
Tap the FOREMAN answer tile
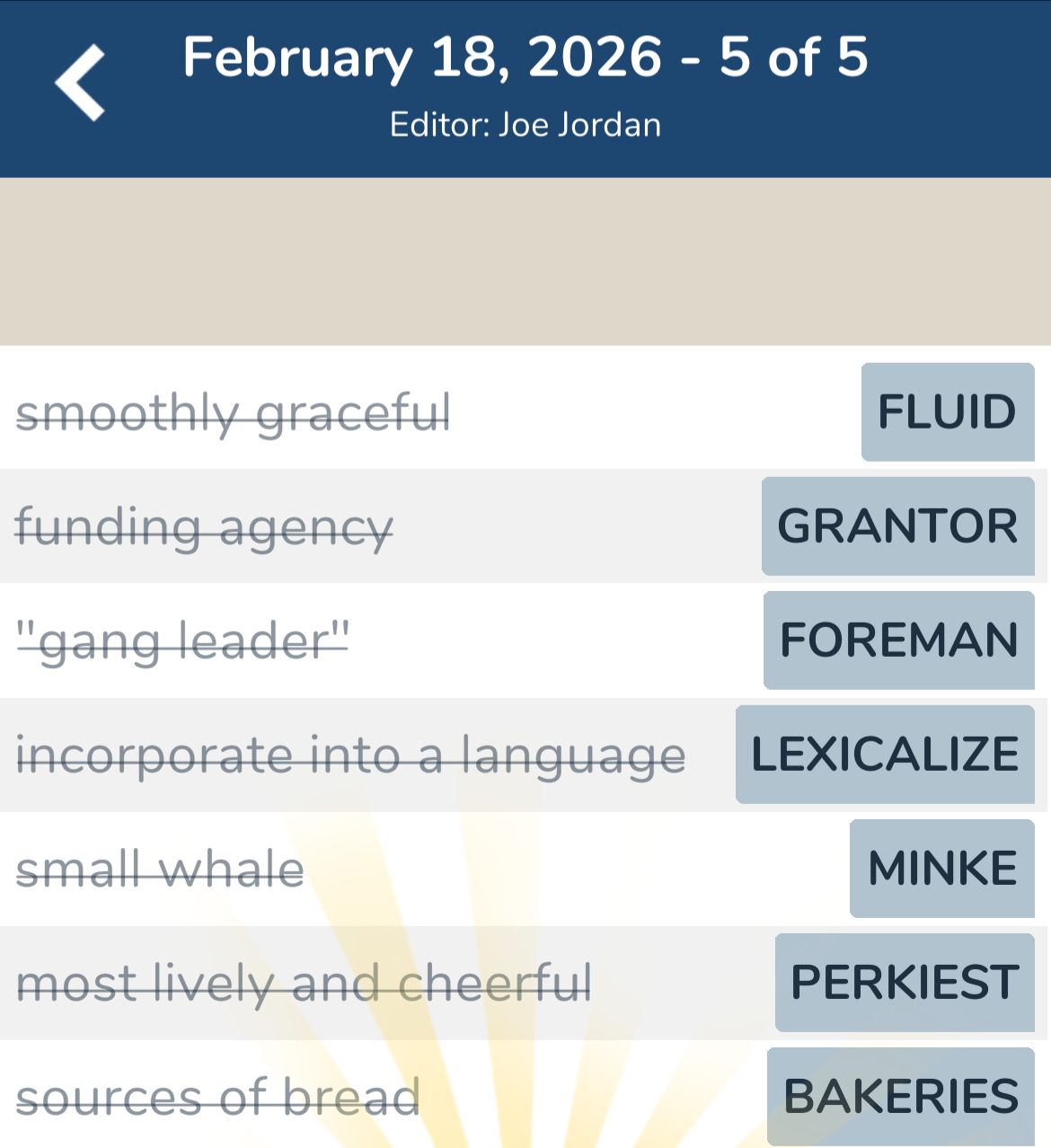[898, 640]
